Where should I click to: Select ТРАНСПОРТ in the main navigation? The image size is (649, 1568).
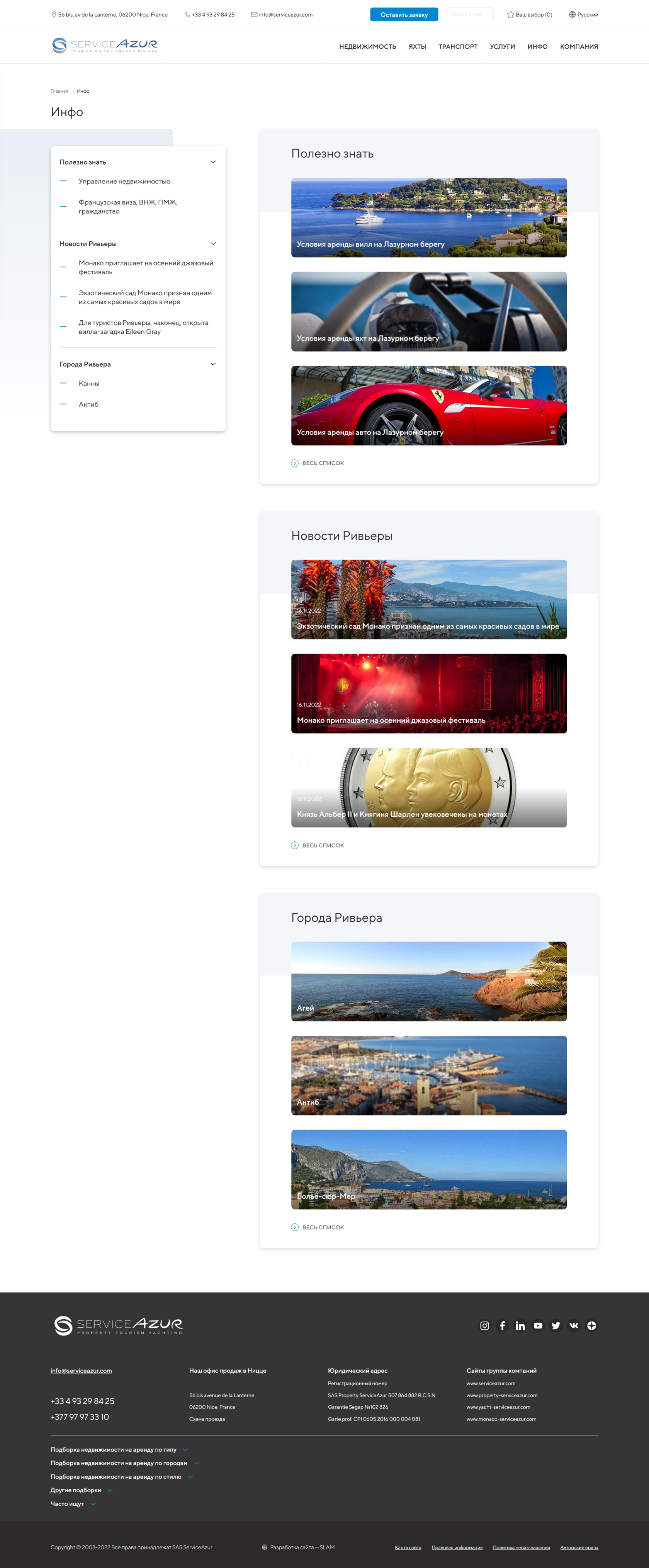(458, 47)
